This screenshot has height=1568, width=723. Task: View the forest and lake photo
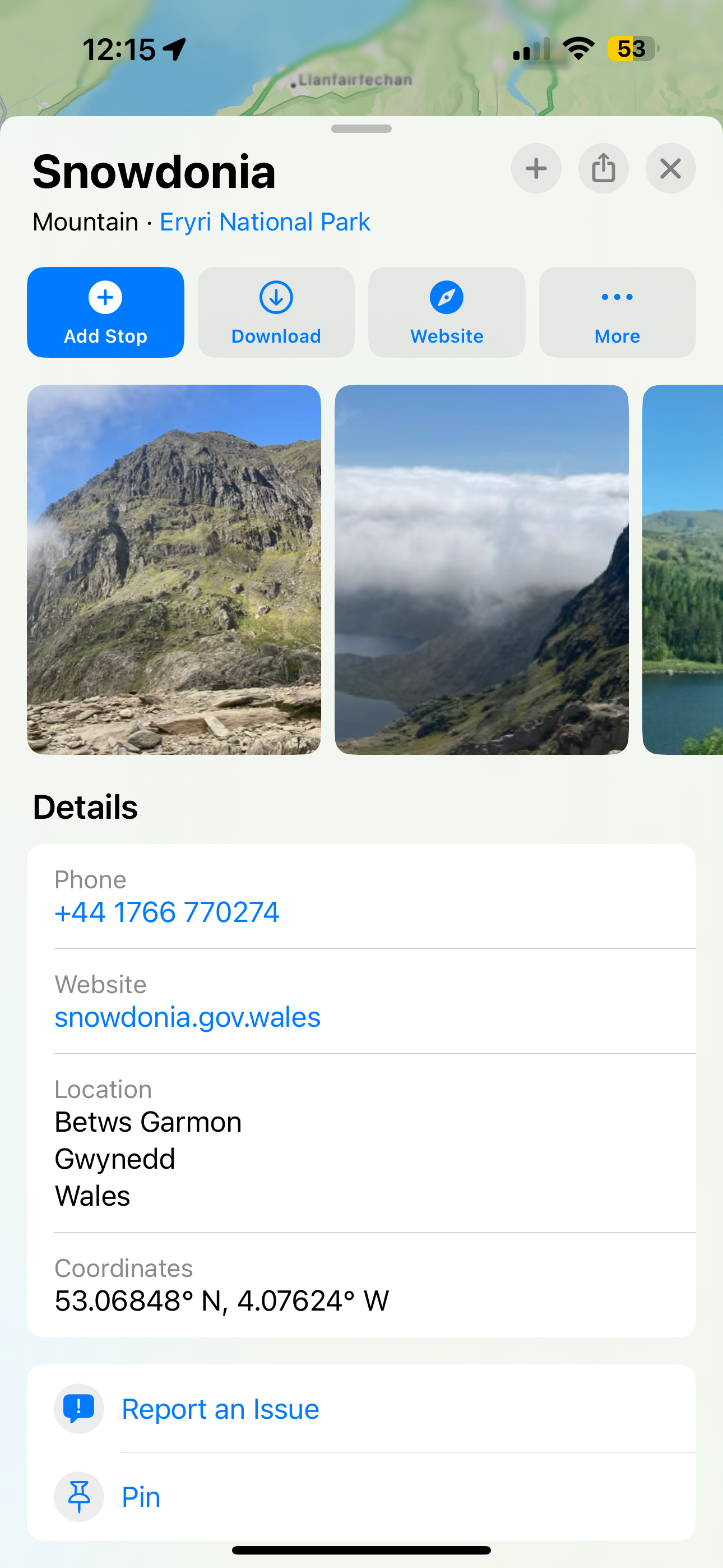[683, 570]
